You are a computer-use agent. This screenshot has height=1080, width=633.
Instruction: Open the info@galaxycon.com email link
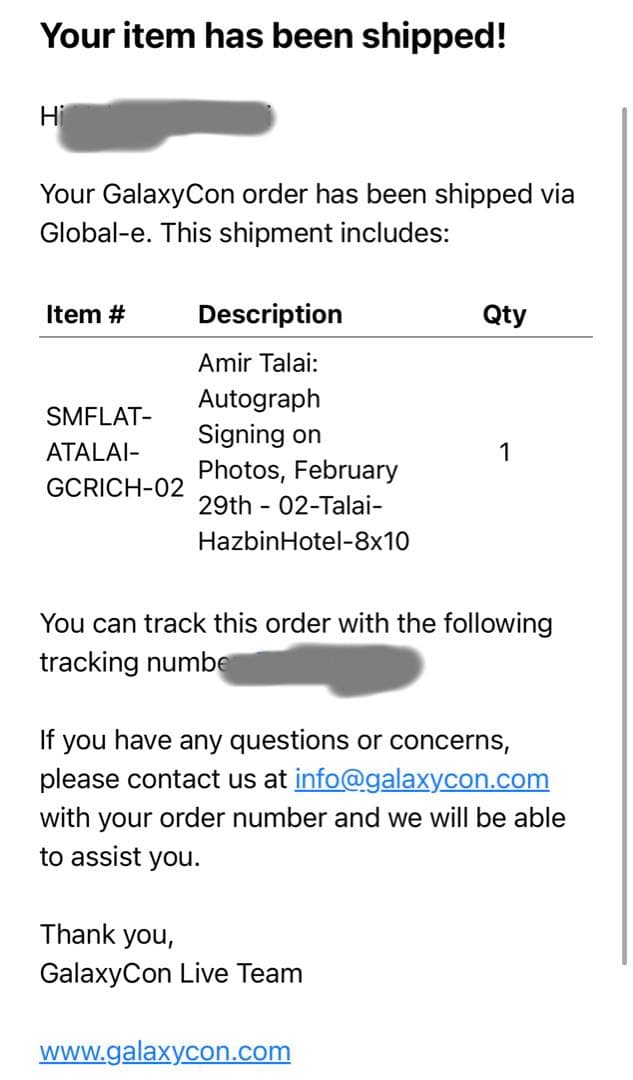[421, 779]
